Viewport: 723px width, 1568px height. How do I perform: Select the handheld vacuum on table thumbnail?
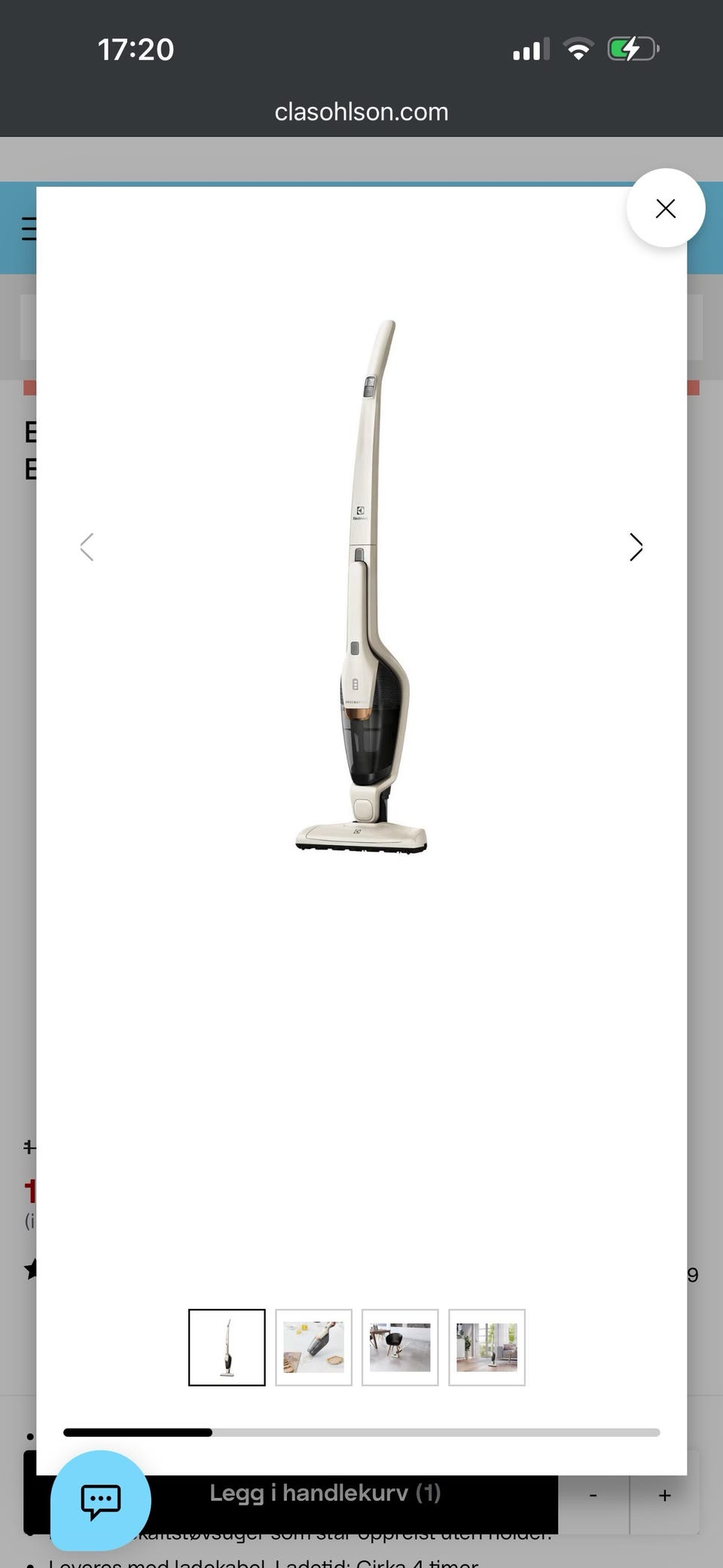[x=313, y=1347]
